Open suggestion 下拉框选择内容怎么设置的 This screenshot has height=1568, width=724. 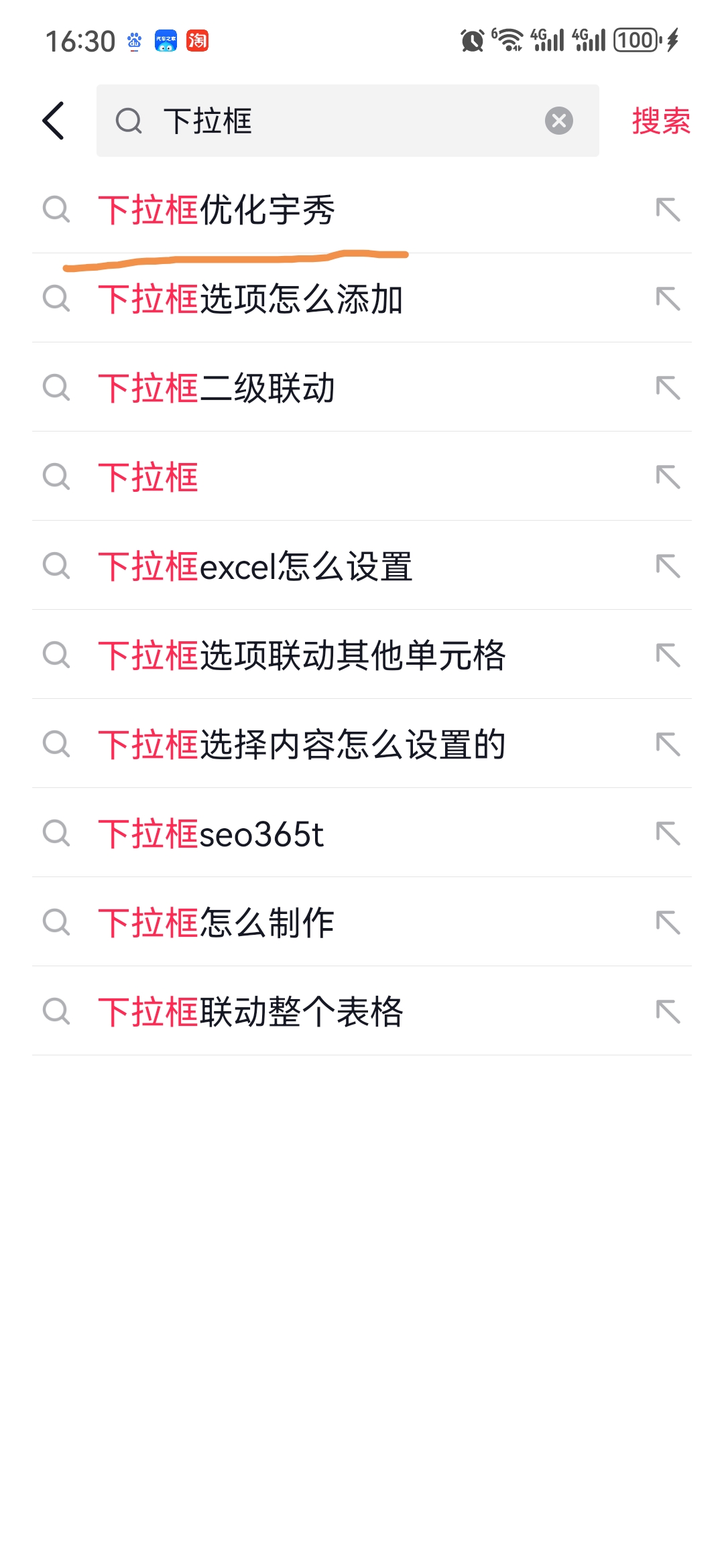(x=302, y=744)
